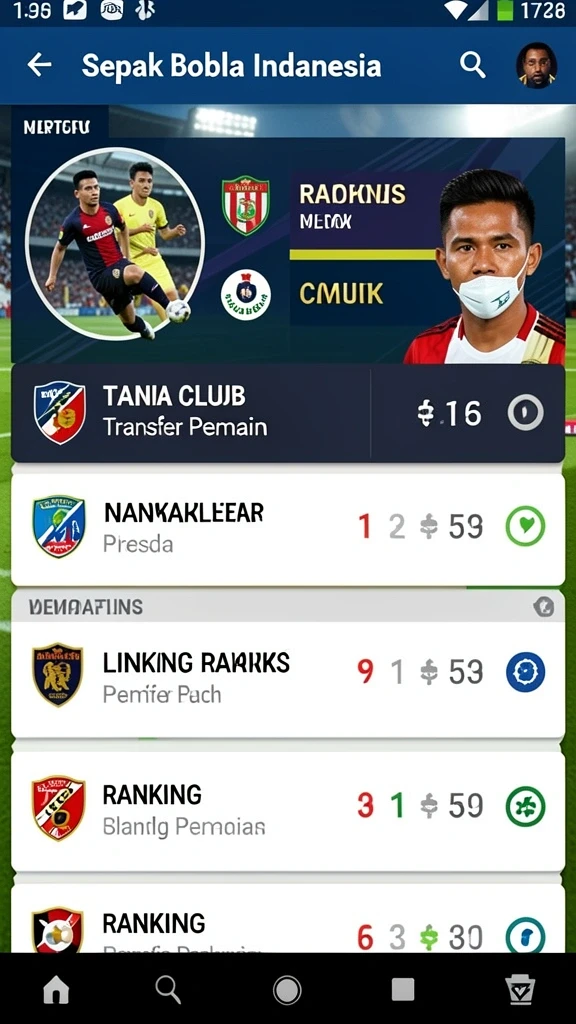The image size is (576, 1024).
Task: Tap the green icon on RANKING Blandg Pemoias
Action: coord(525,807)
